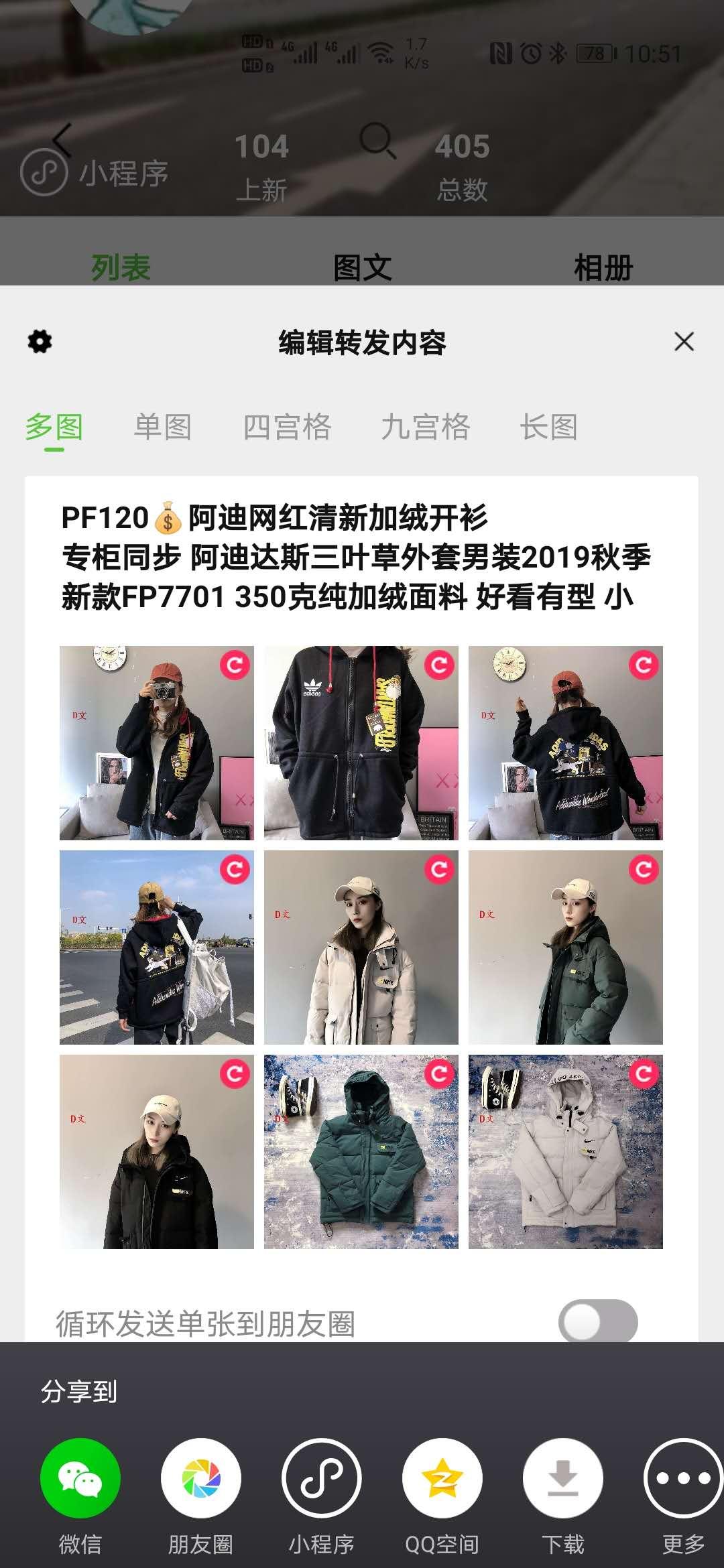
Task: Select the 九宫格 grid layout
Action: [x=427, y=428]
